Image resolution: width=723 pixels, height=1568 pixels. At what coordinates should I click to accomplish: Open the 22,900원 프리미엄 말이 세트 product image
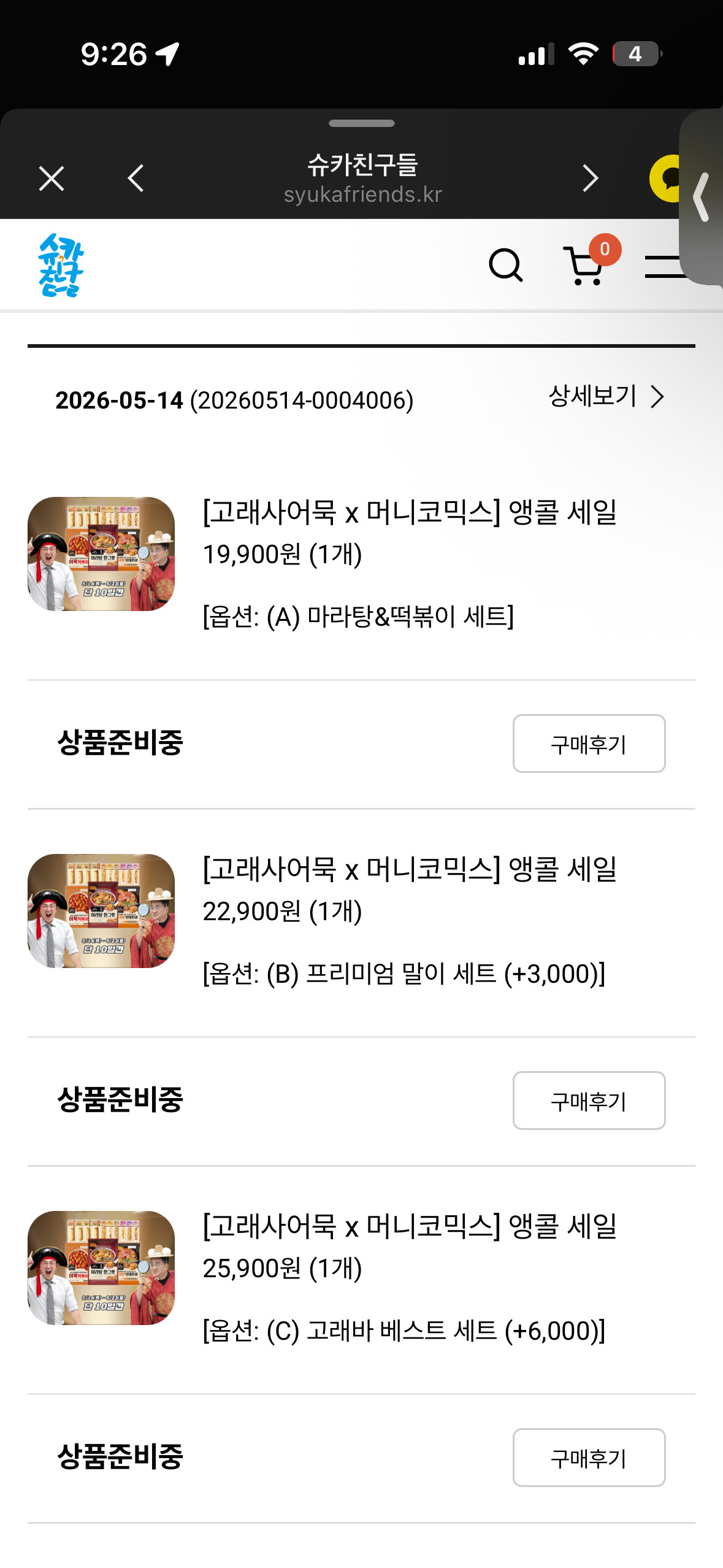click(101, 911)
